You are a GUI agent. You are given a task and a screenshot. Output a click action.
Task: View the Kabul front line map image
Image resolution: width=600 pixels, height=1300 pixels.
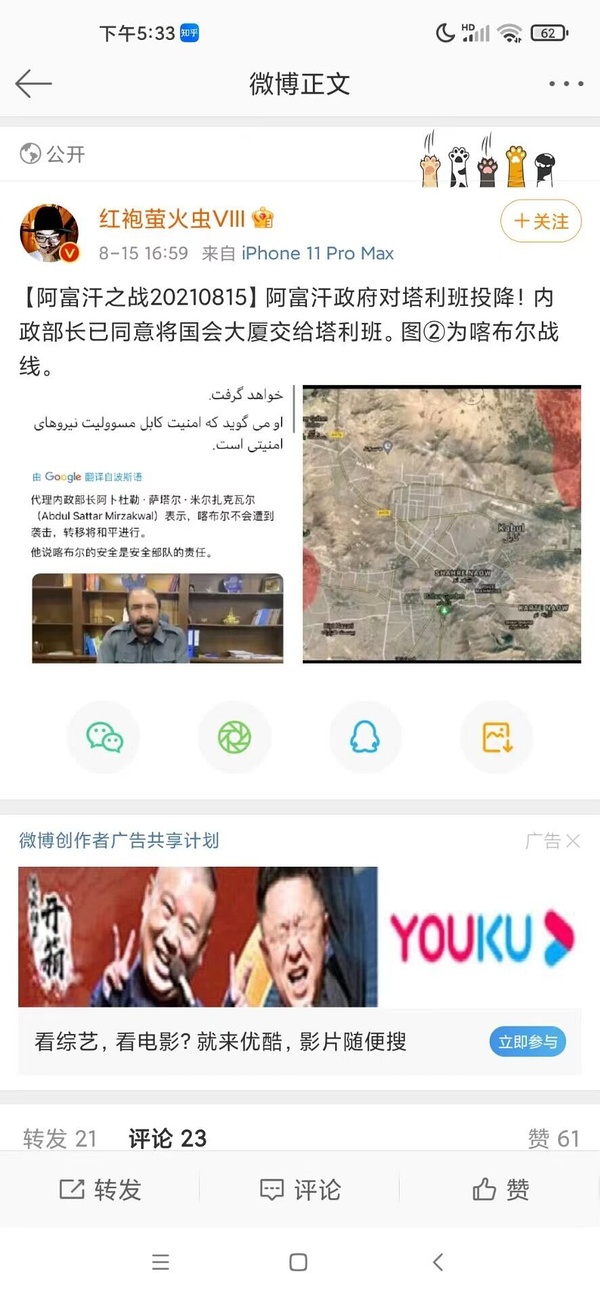pyautogui.click(x=441, y=523)
